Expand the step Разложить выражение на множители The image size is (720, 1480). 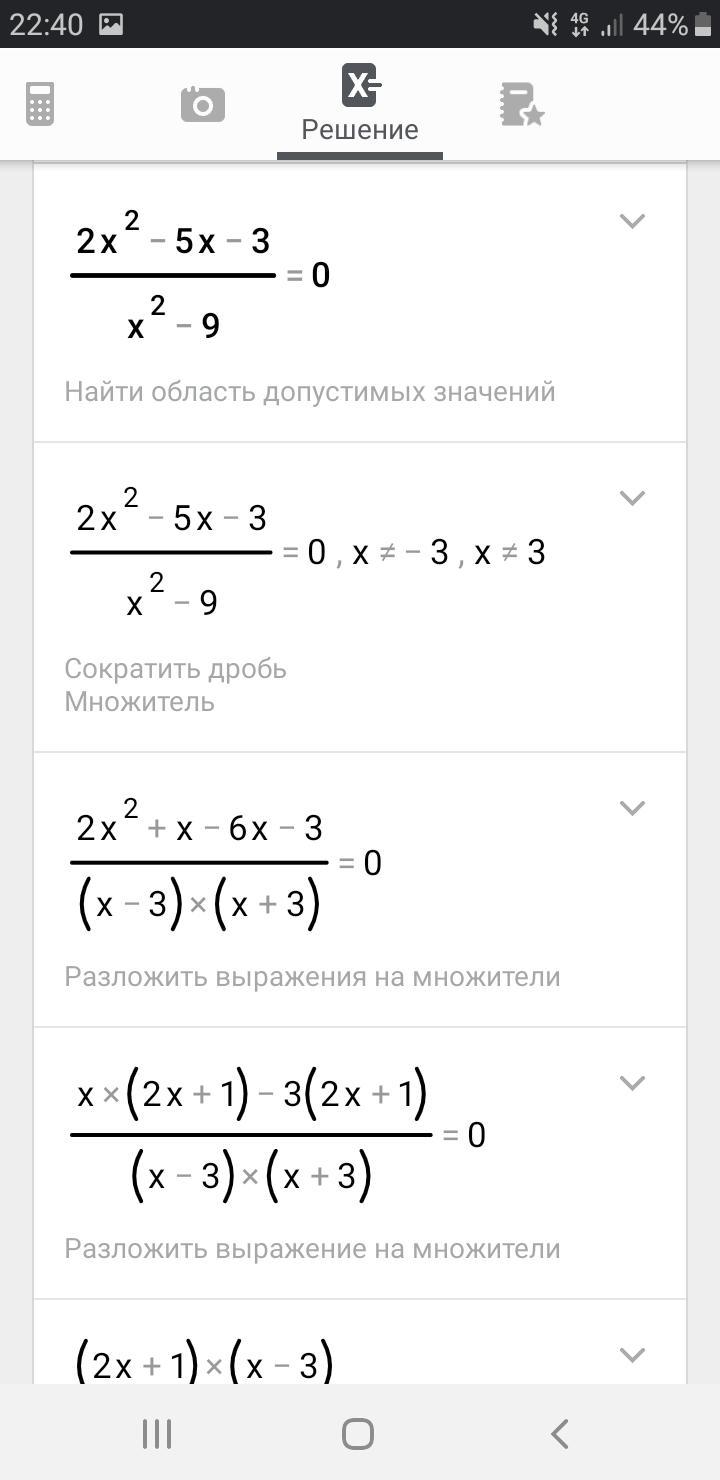pyautogui.click(x=632, y=1082)
